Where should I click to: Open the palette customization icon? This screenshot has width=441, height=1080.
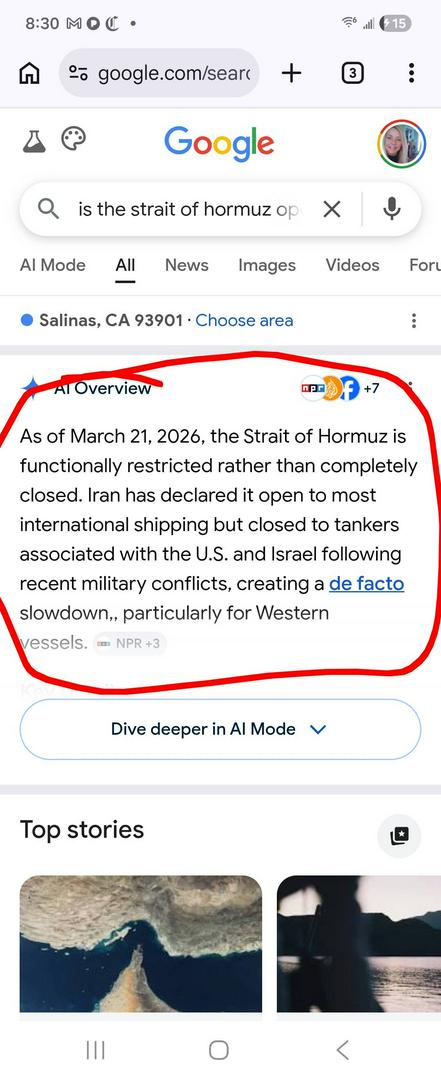coord(74,139)
